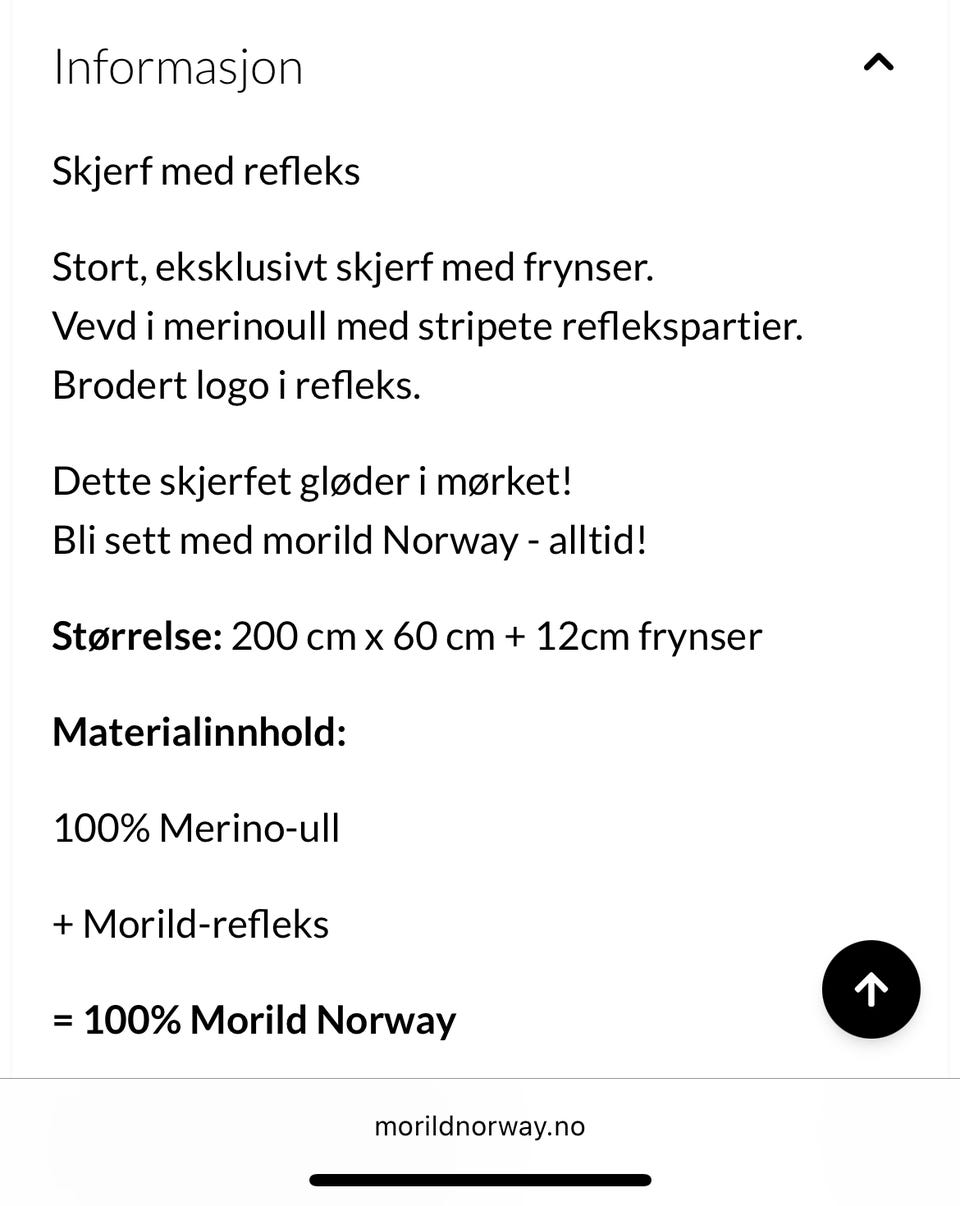
Task: Click the 100% Merino-ull line
Action: tap(196, 827)
